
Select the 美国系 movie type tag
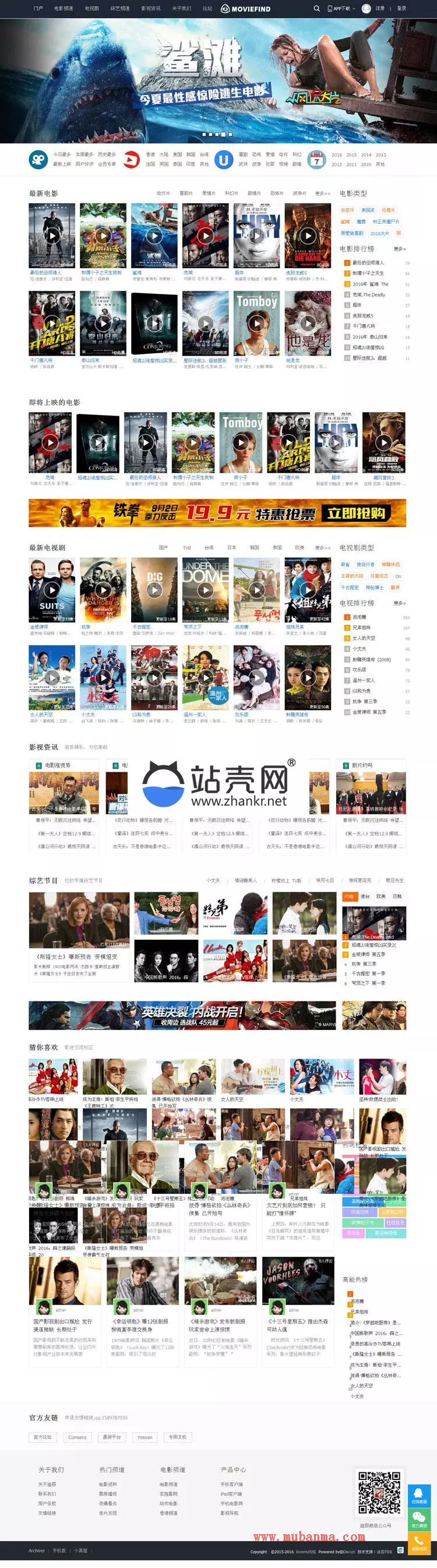tap(368, 210)
